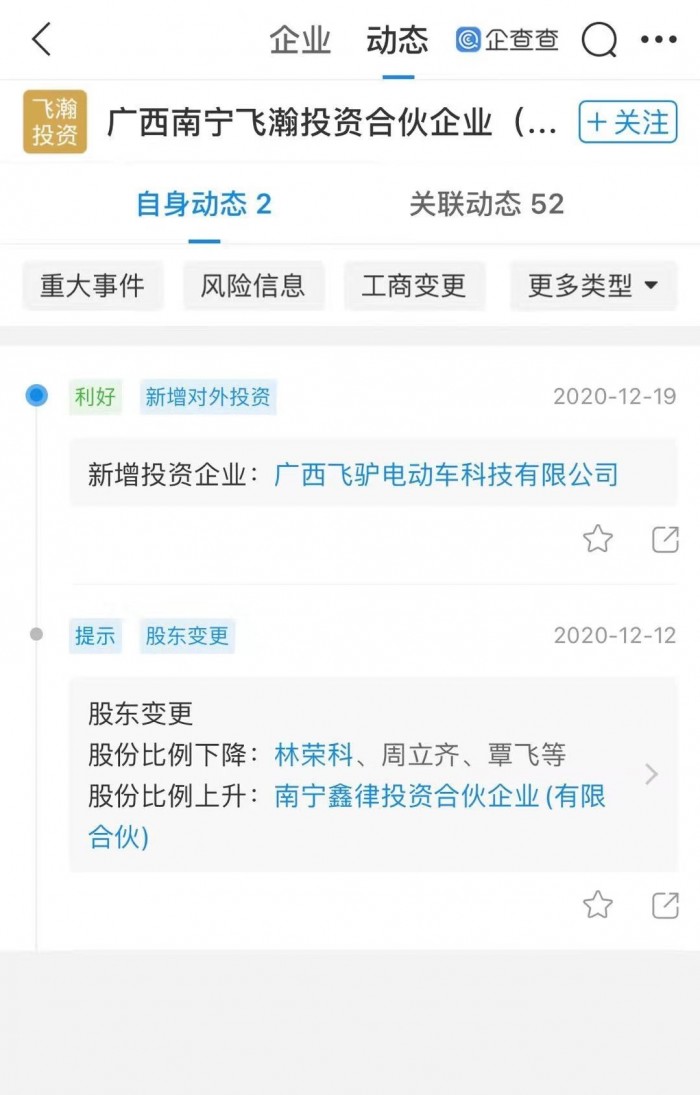Filter by 重大事件
Viewport: 700px width, 1095px height.
point(92,286)
